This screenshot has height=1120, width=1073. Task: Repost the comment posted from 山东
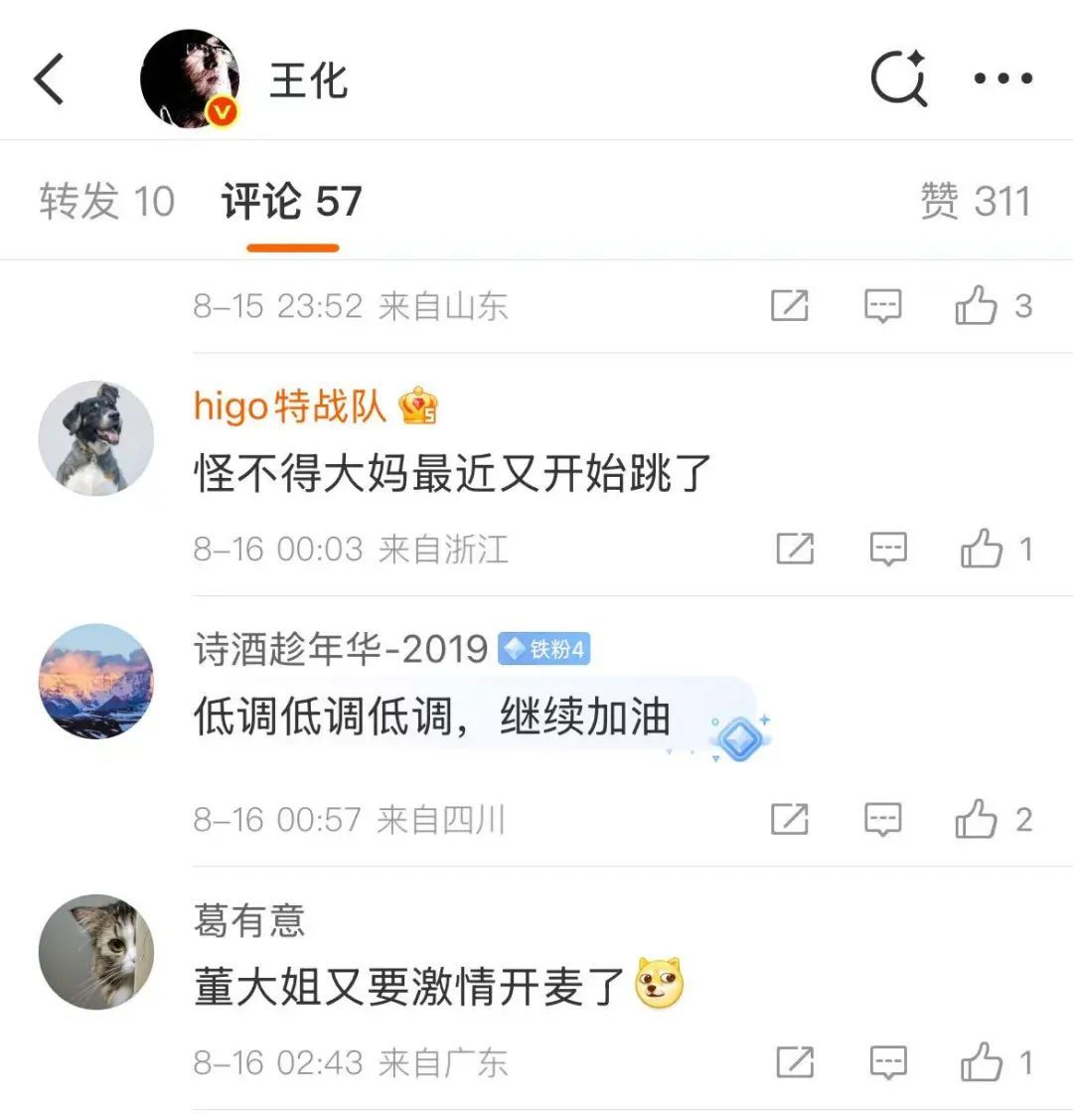point(790,306)
